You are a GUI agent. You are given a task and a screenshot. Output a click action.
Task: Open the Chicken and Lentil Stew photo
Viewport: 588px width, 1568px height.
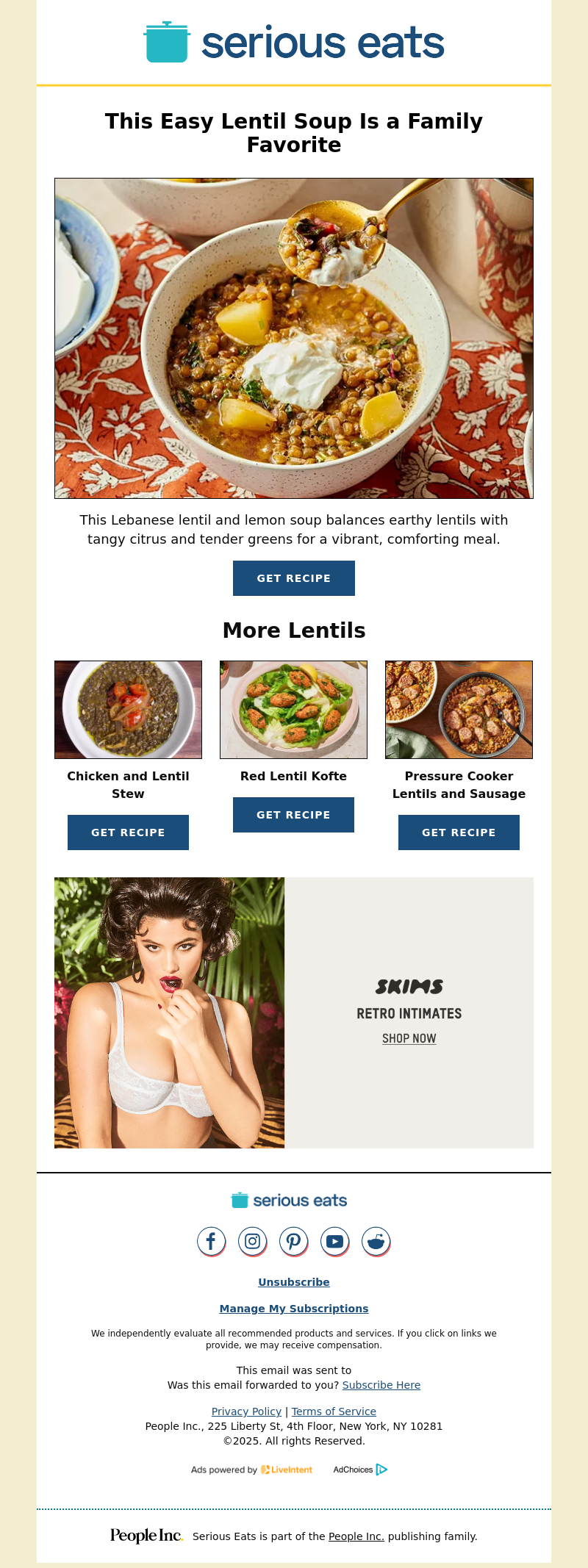coord(128,710)
